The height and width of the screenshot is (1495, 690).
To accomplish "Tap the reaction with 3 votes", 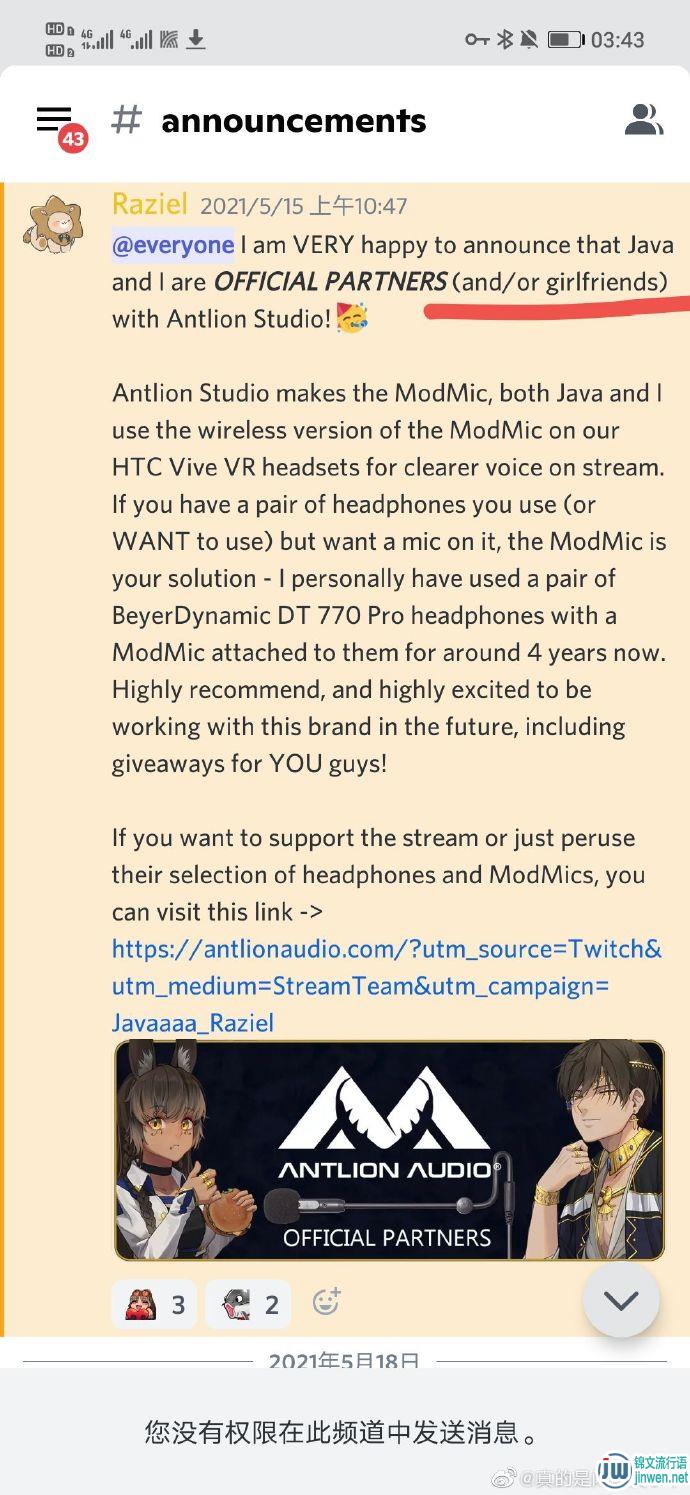I will [x=155, y=1304].
